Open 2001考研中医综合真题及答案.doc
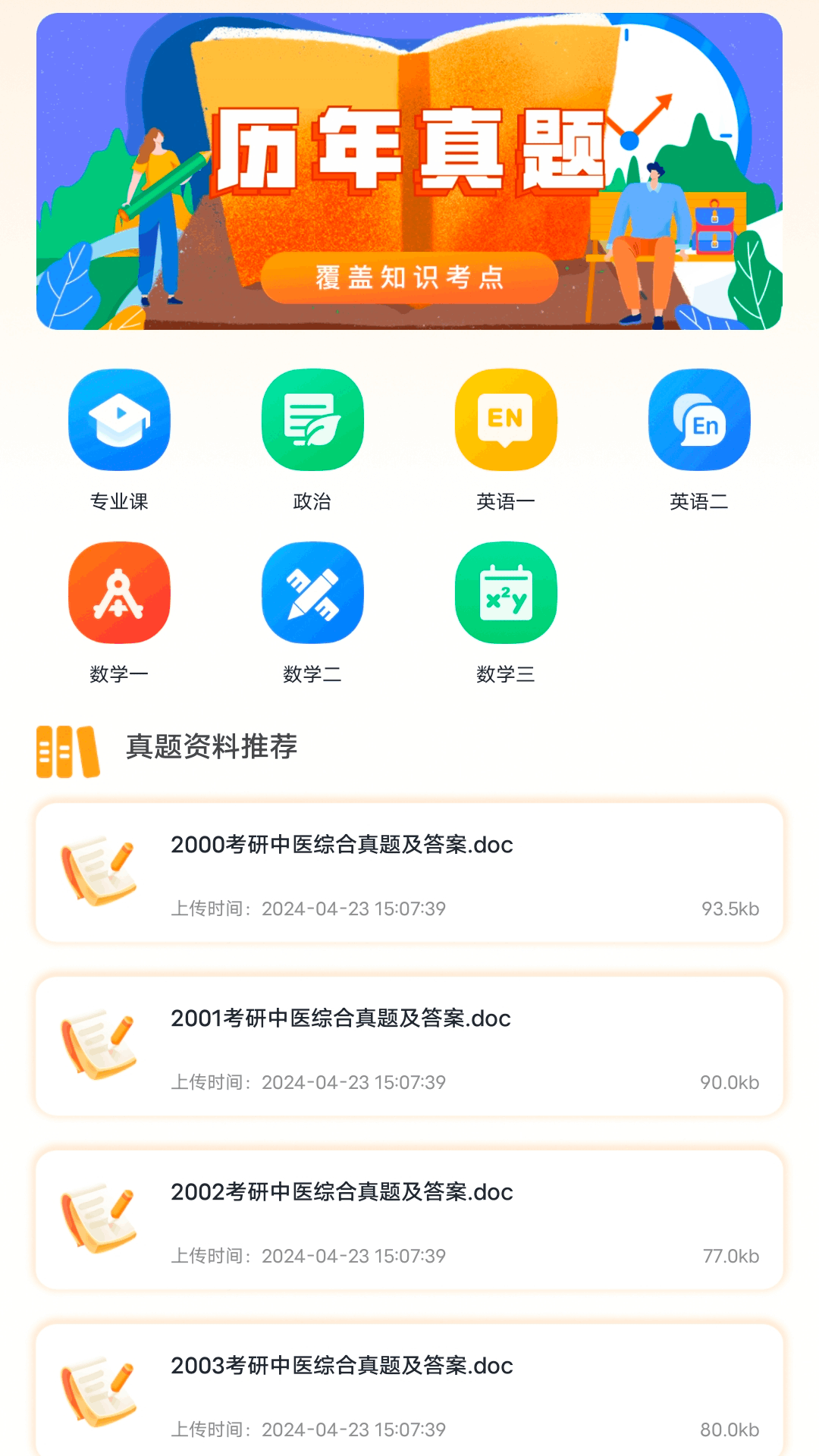The height and width of the screenshot is (1456, 819). tap(340, 1018)
